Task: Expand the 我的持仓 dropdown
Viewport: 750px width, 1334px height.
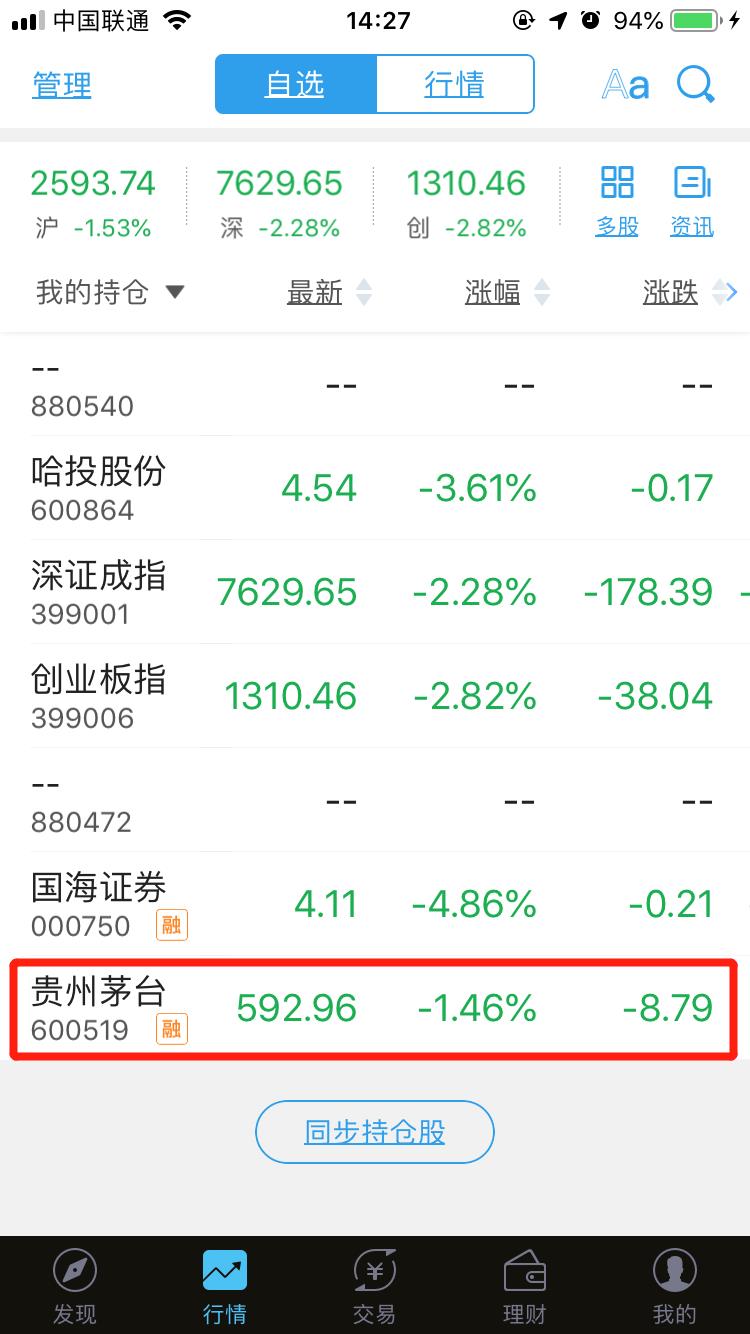Action: 110,292
